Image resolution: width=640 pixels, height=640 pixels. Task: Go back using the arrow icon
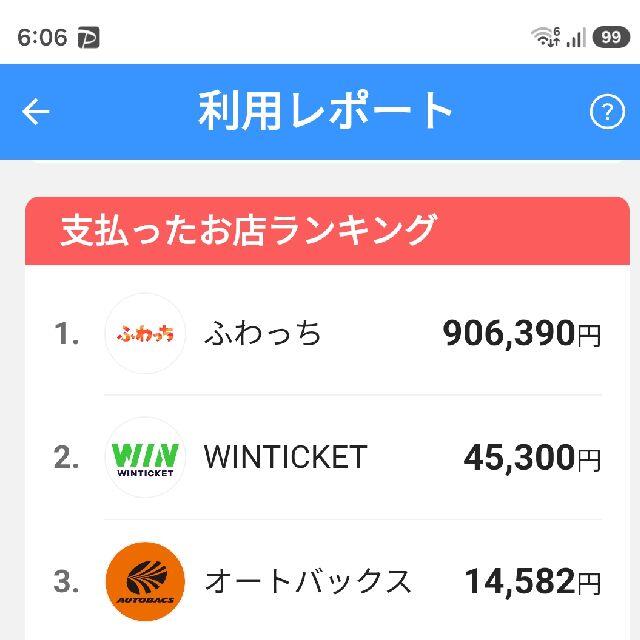point(36,111)
